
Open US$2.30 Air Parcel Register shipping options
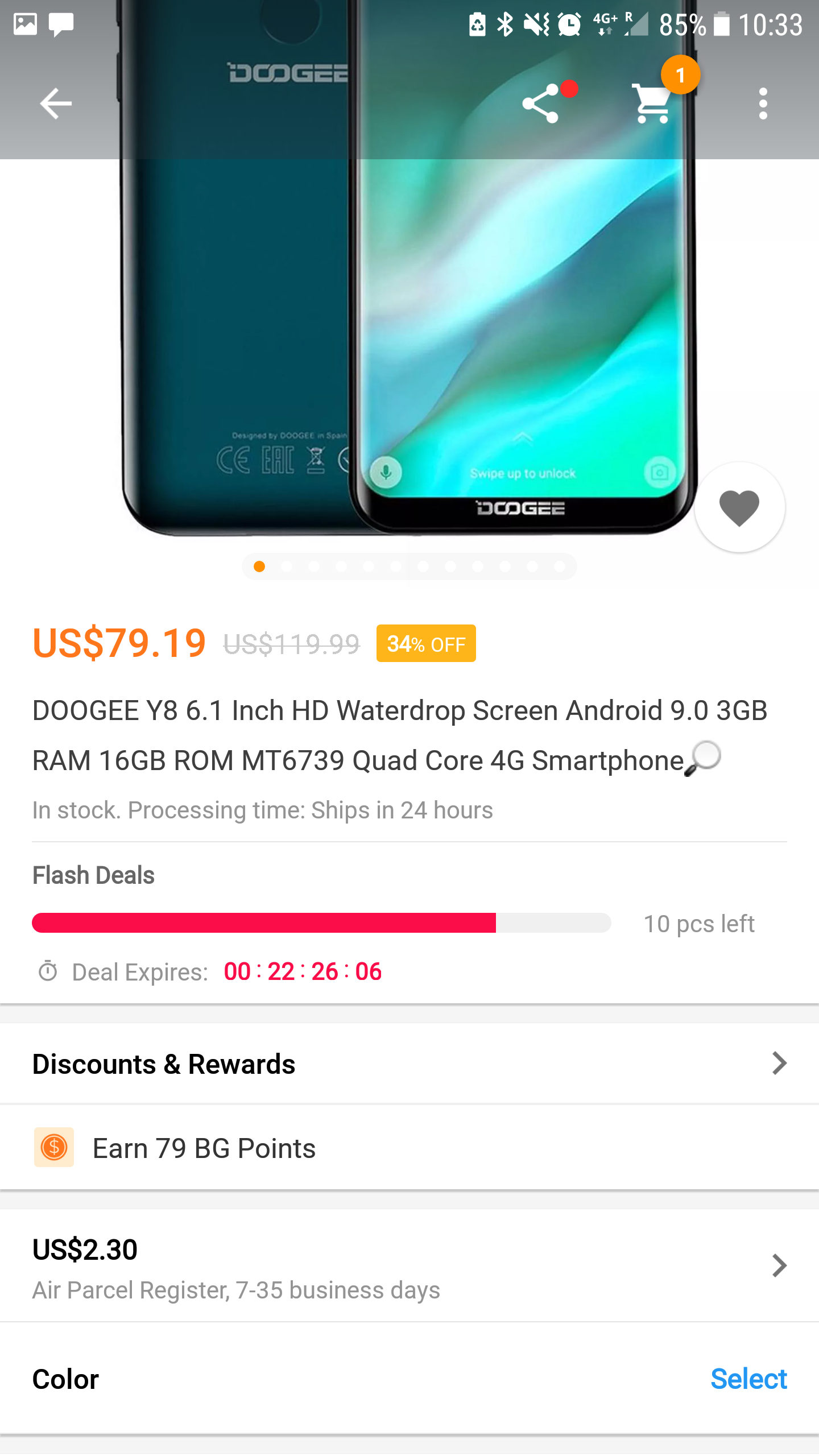(x=409, y=1266)
